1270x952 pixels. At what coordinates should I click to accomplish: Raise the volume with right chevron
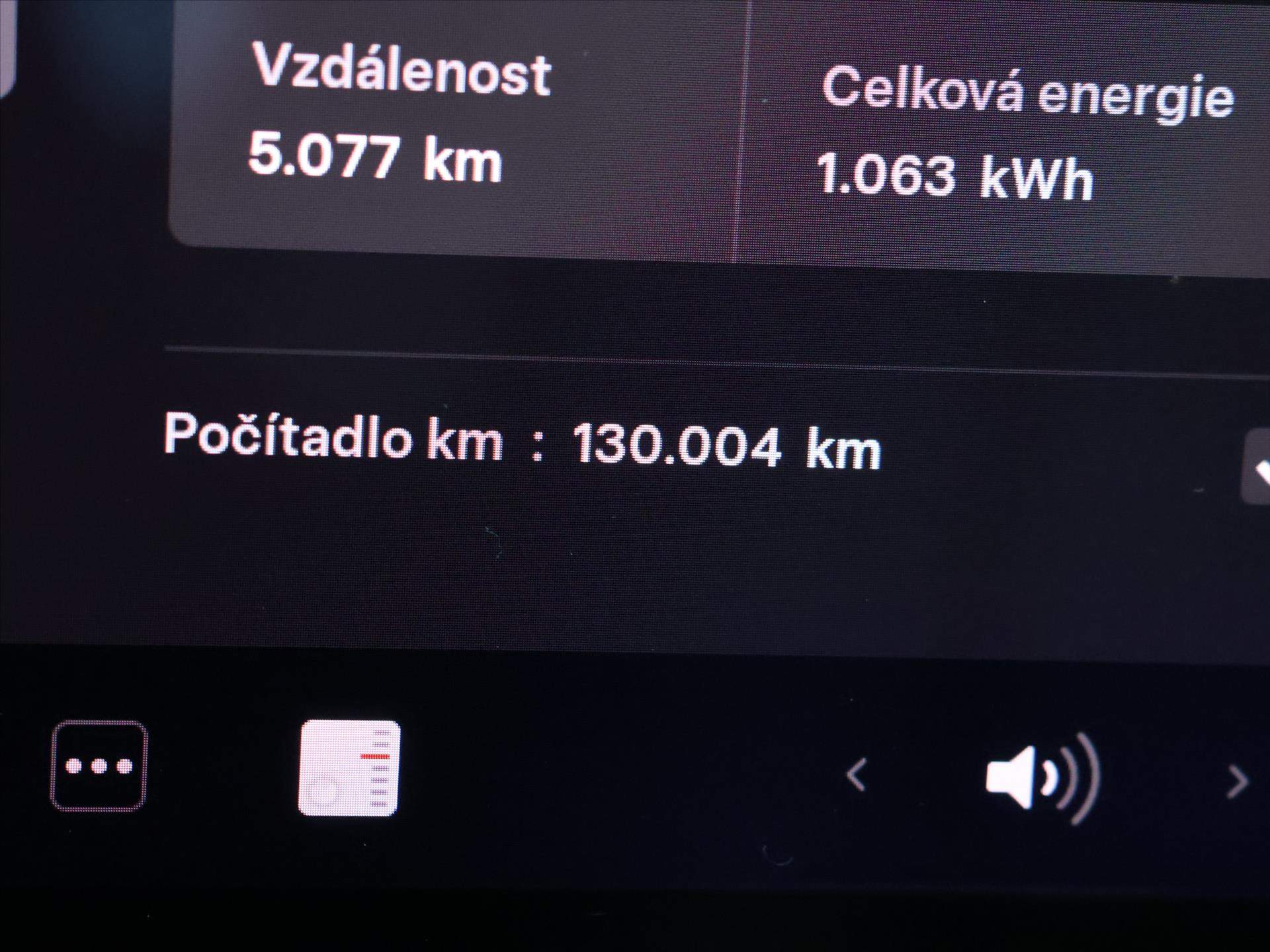click(1236, 782)
